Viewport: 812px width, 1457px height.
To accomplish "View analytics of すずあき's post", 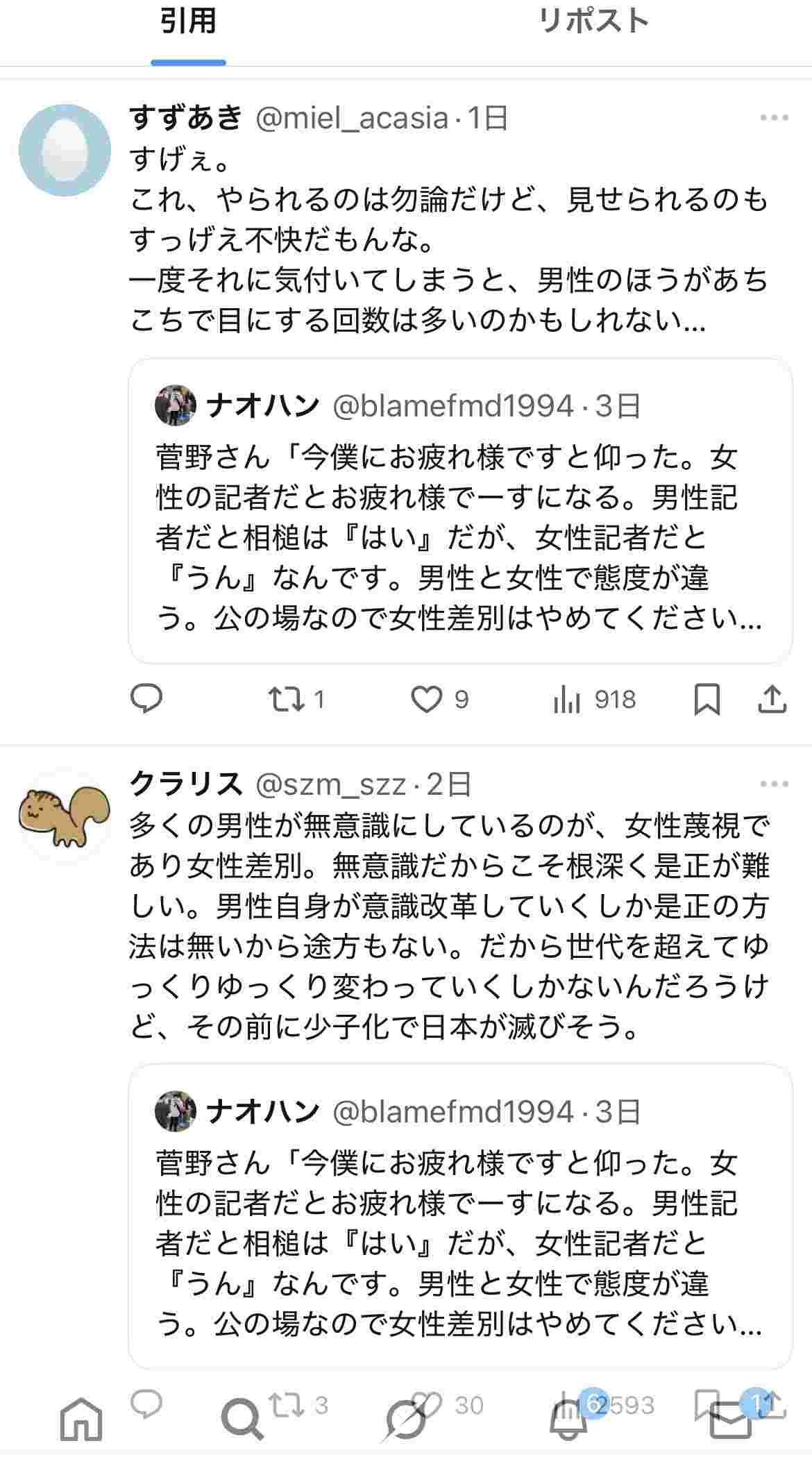I will pos(567,699).
